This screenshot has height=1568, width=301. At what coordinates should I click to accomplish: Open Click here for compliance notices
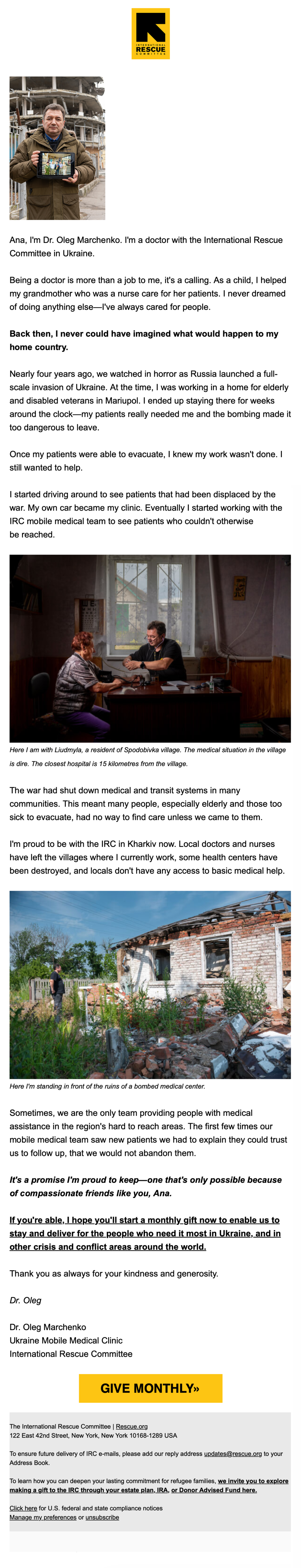(x=23, y=1508)
